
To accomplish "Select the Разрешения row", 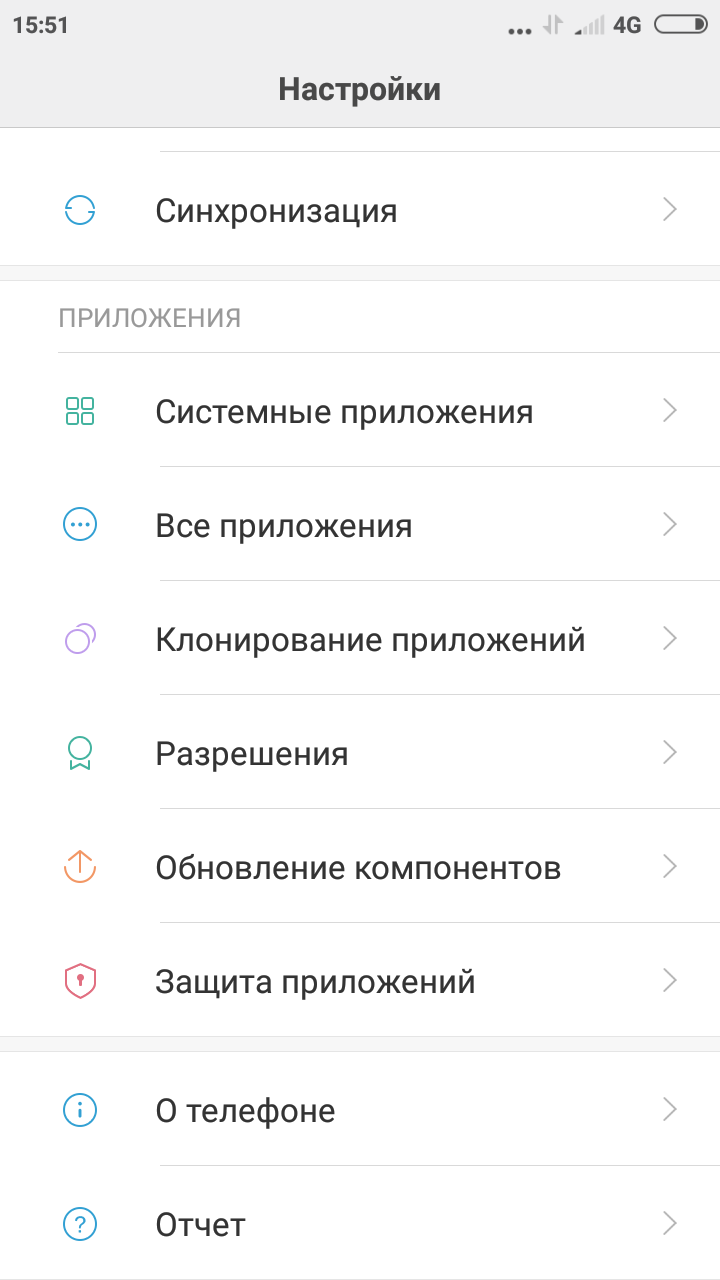I will (x=360, y=753).
